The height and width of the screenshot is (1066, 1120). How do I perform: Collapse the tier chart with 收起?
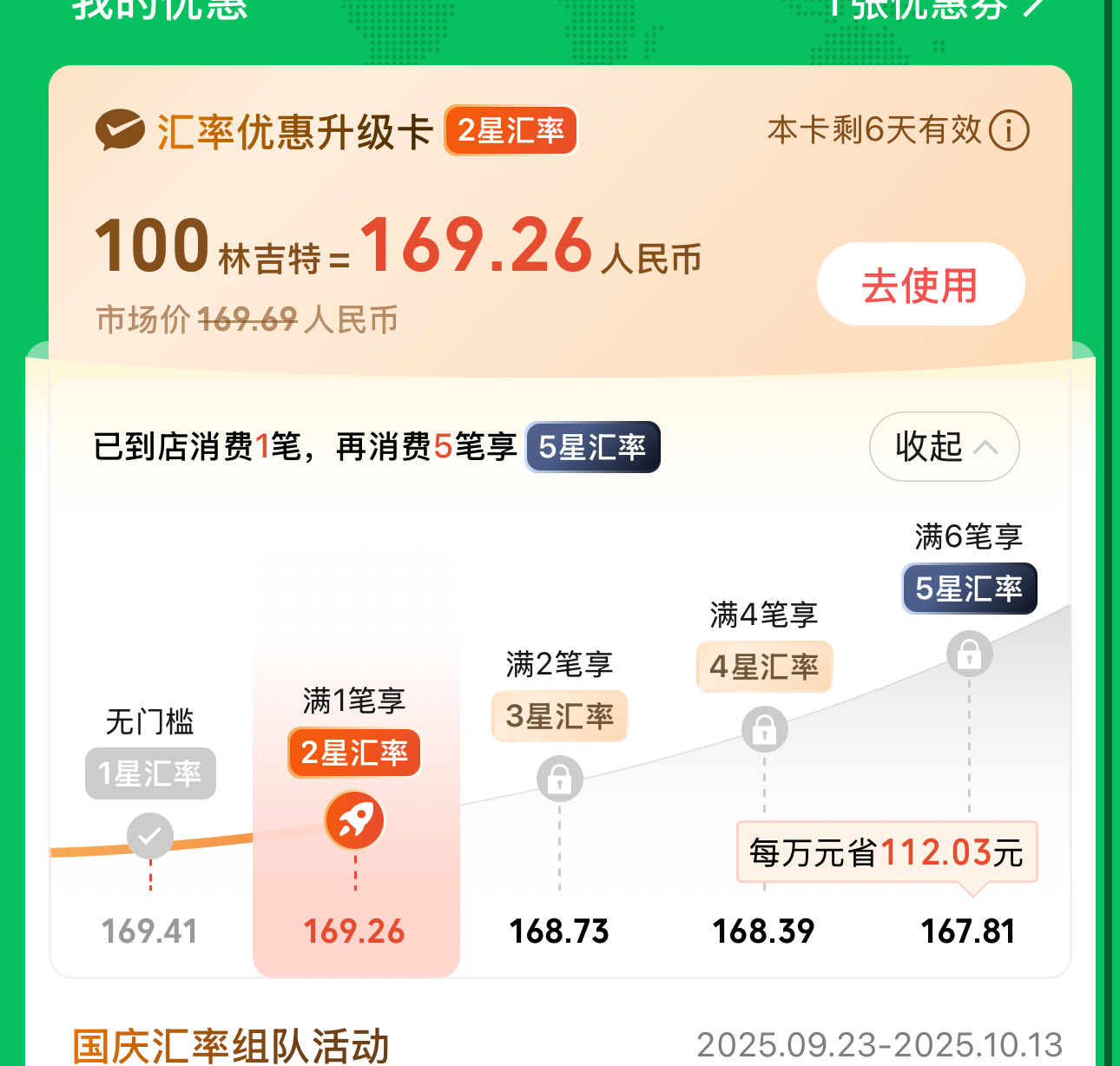pos(944,446)
